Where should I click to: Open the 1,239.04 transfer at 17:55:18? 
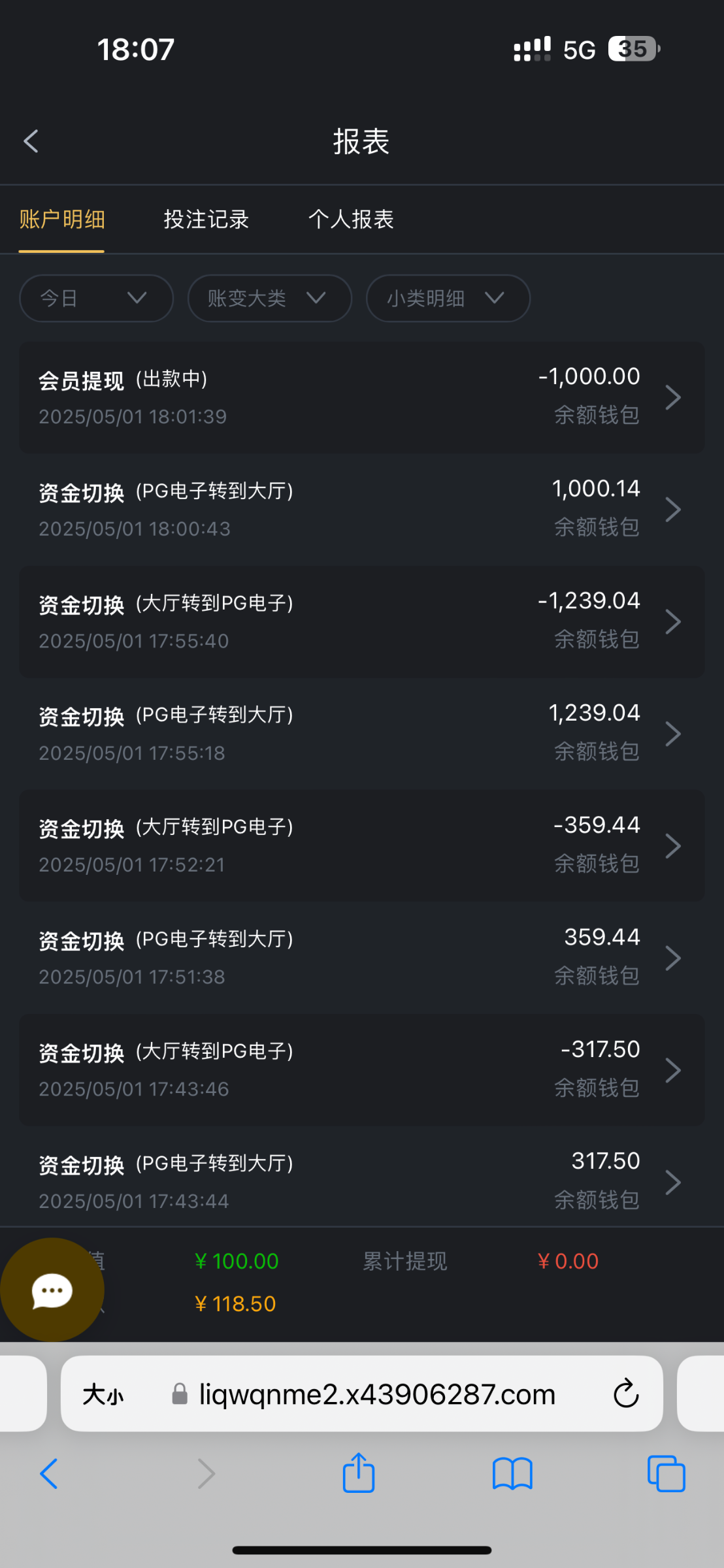click(x=362, y=733)
